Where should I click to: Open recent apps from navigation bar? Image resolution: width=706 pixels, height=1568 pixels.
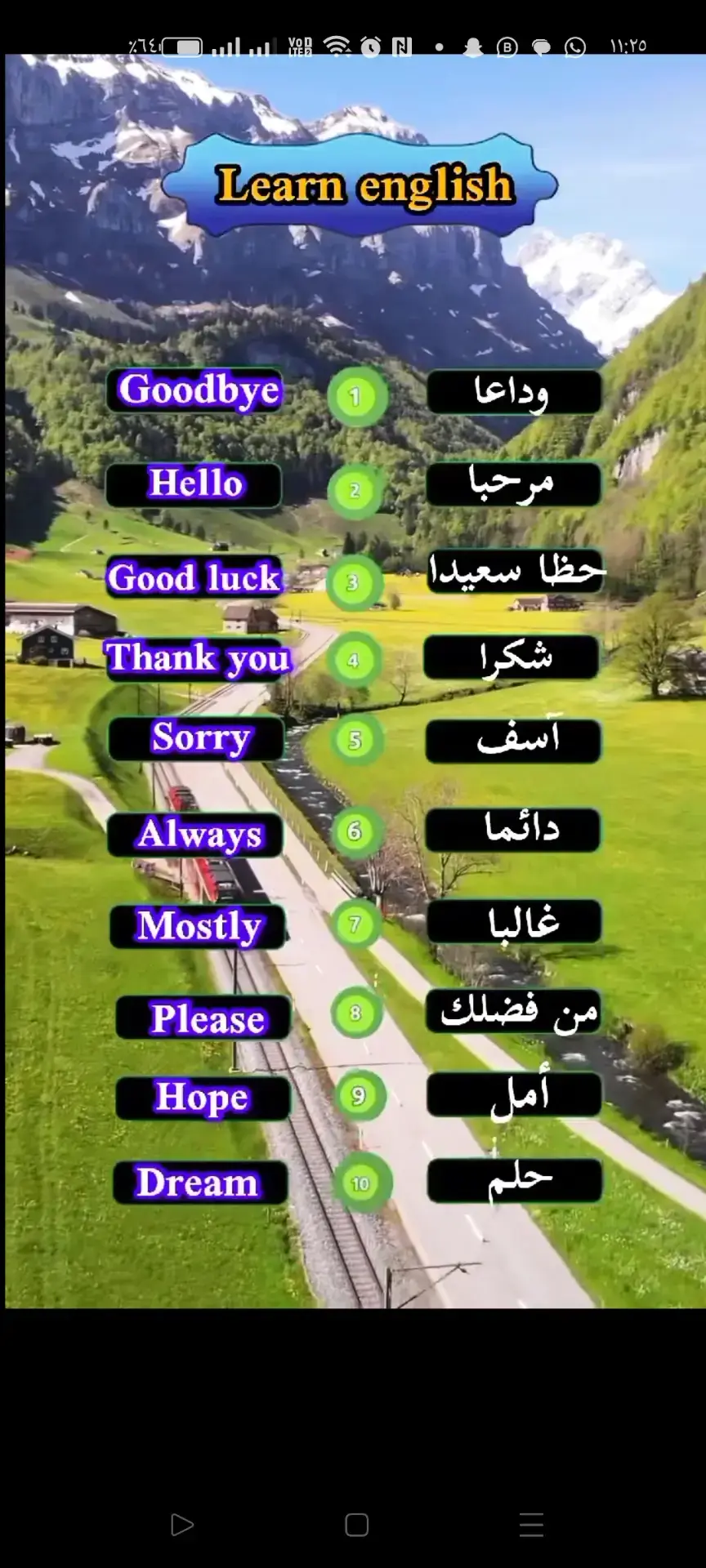(x=531, y=1525)
